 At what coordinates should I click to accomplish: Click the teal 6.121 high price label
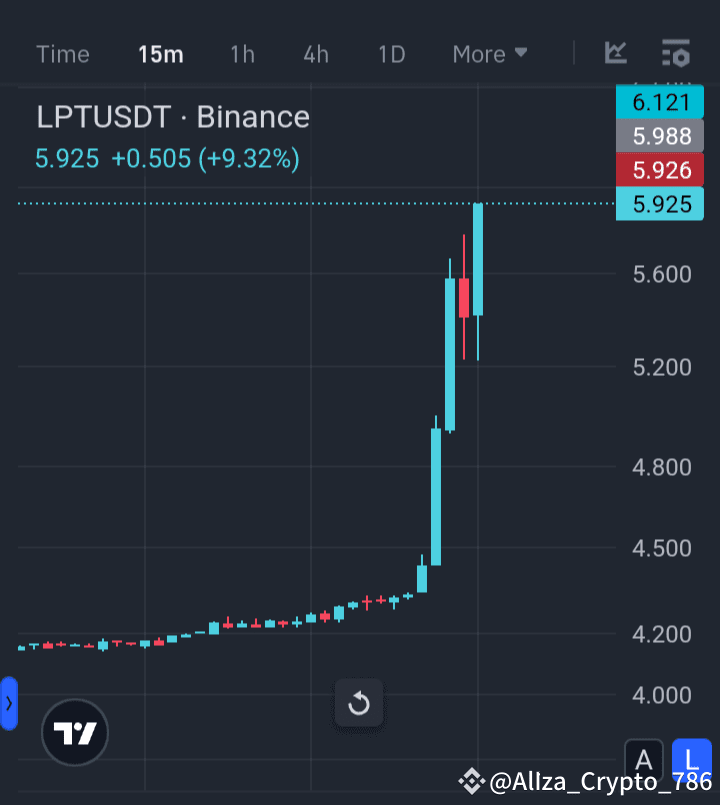click(660, 101)
